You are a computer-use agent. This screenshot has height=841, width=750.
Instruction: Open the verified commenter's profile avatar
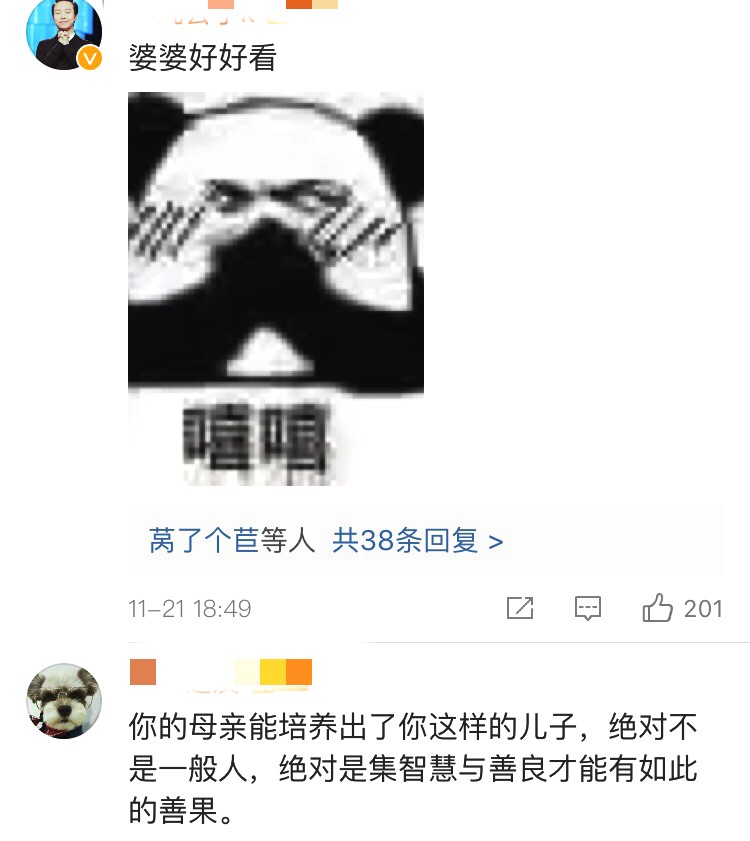(x=63, y=34)
